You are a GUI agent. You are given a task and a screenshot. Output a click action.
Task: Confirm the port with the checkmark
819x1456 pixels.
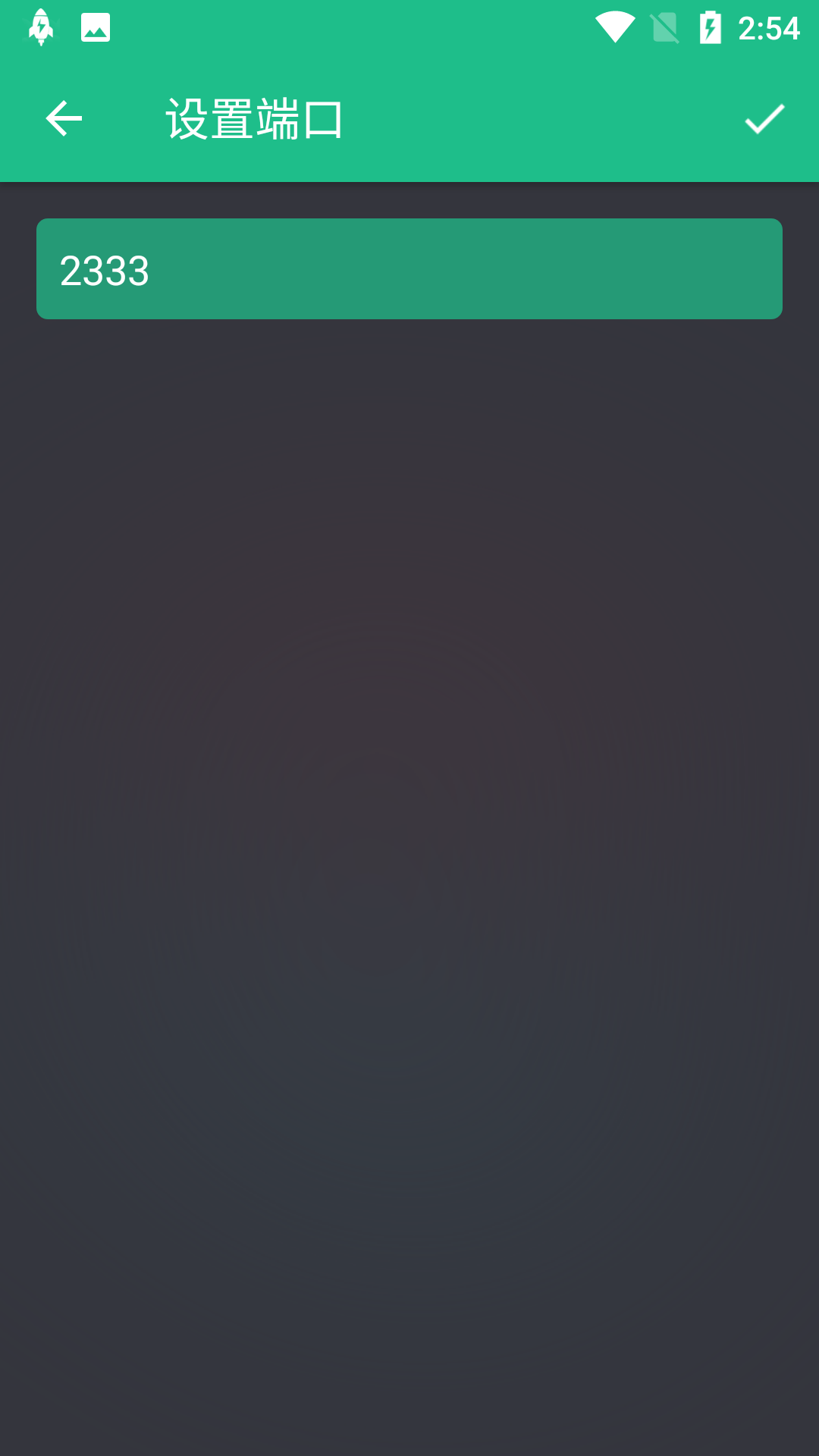click(764, 119)
